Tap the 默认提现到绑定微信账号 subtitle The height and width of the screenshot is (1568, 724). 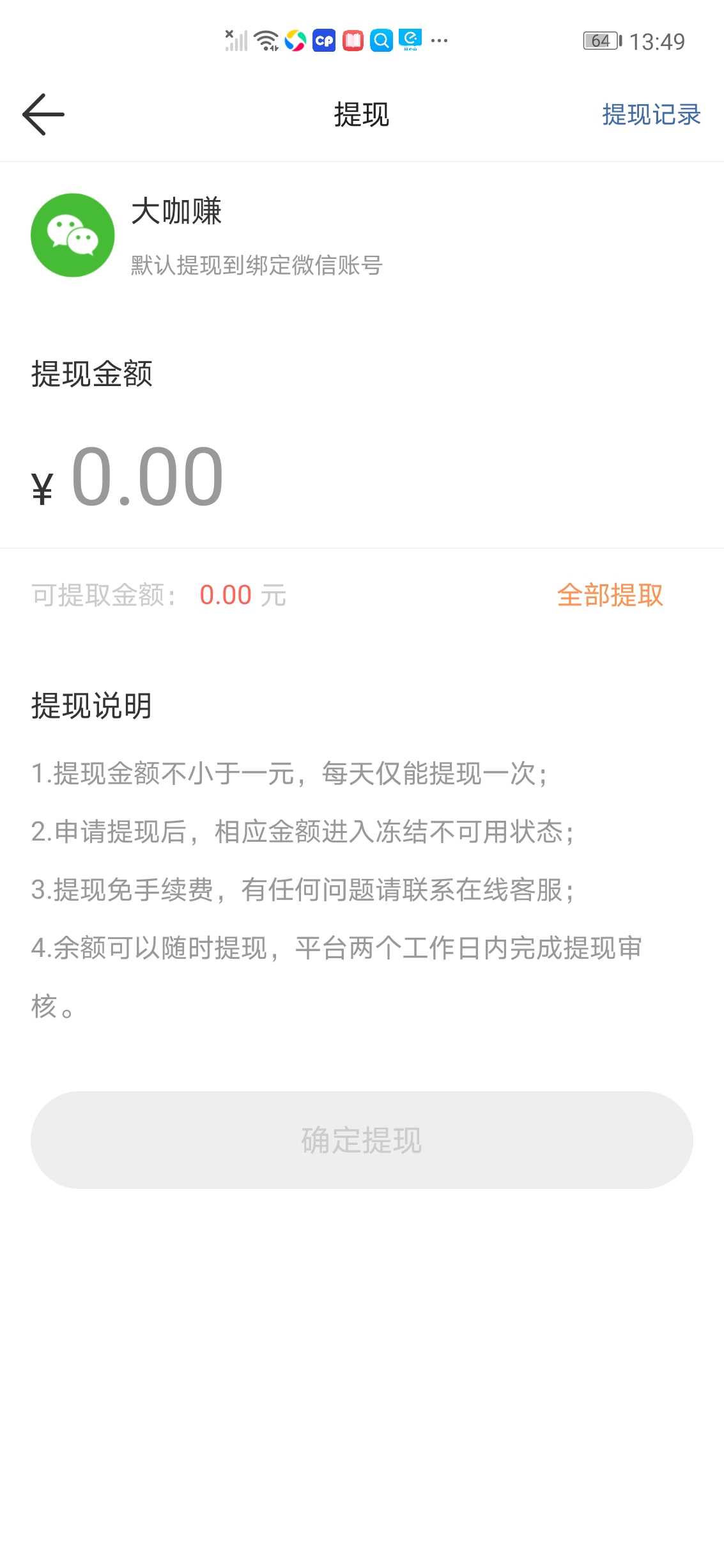256,265
